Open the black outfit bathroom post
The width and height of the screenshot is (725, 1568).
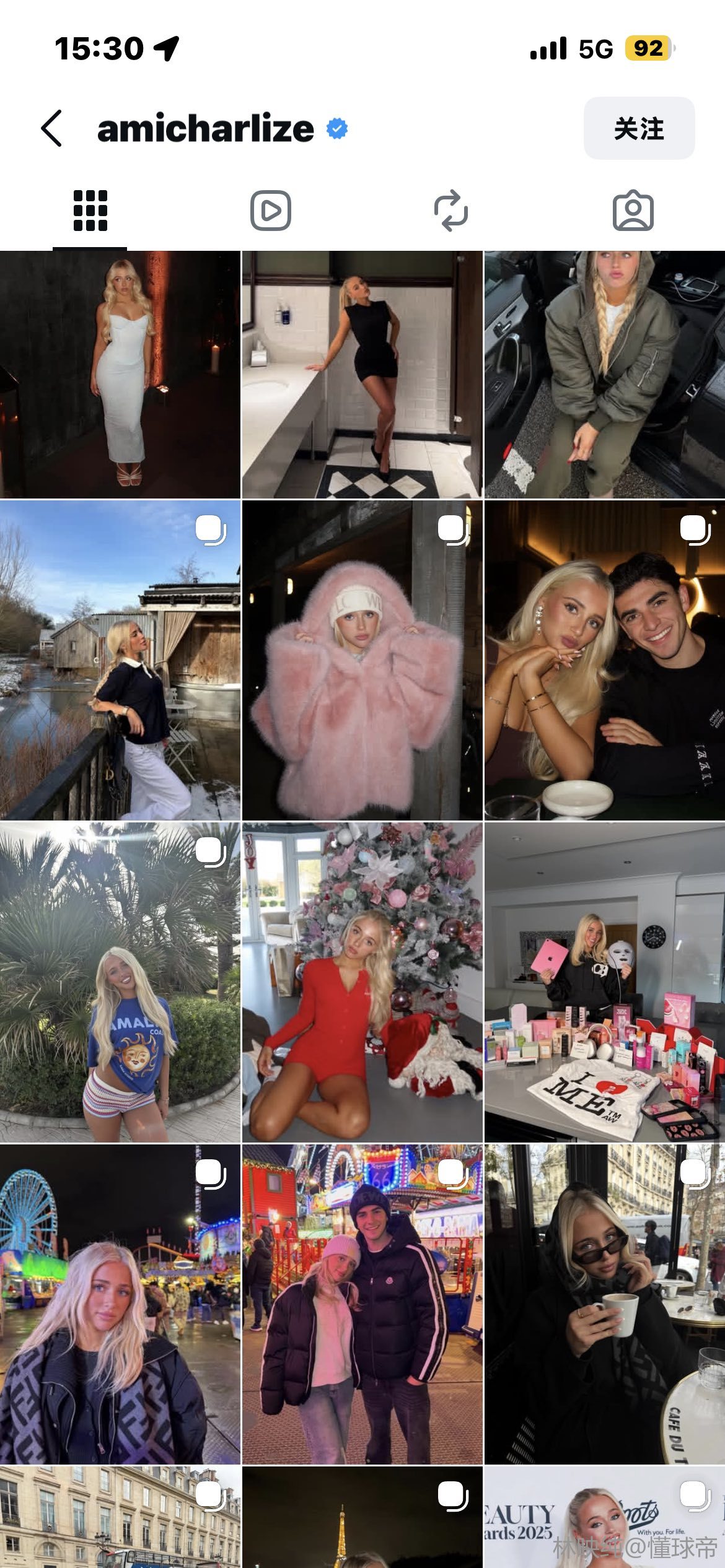click(x=362, y=375)
